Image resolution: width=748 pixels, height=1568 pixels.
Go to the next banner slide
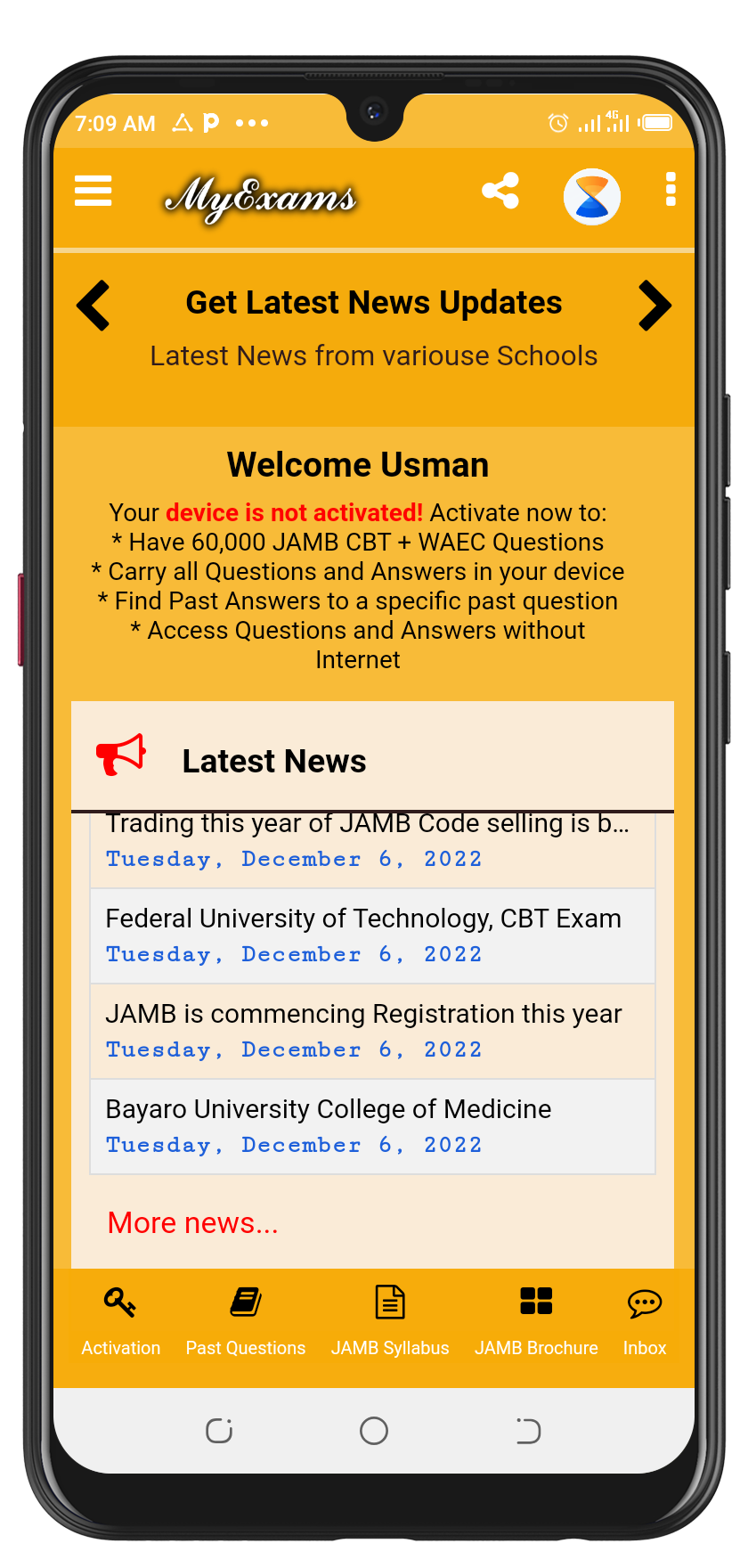654,306
